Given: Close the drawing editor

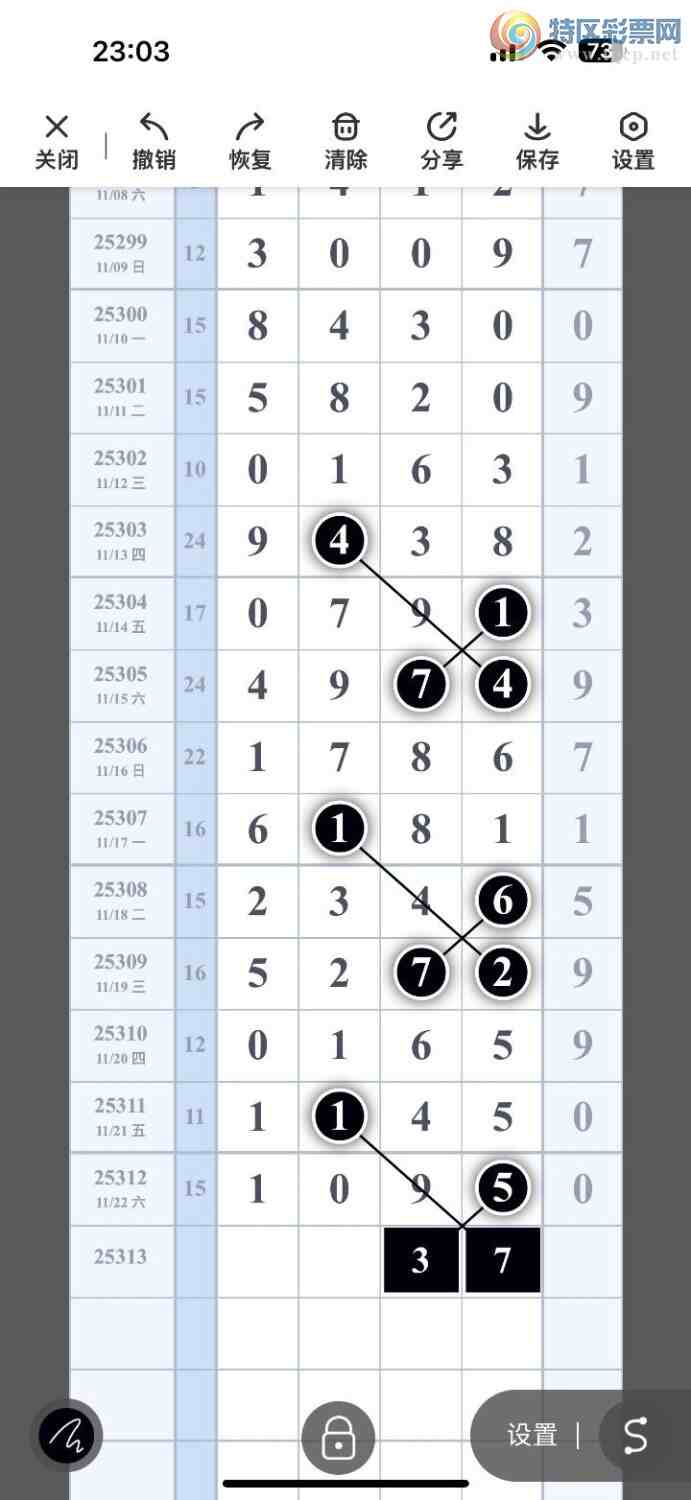Looking at the screenshot, I should click(57, 141).
